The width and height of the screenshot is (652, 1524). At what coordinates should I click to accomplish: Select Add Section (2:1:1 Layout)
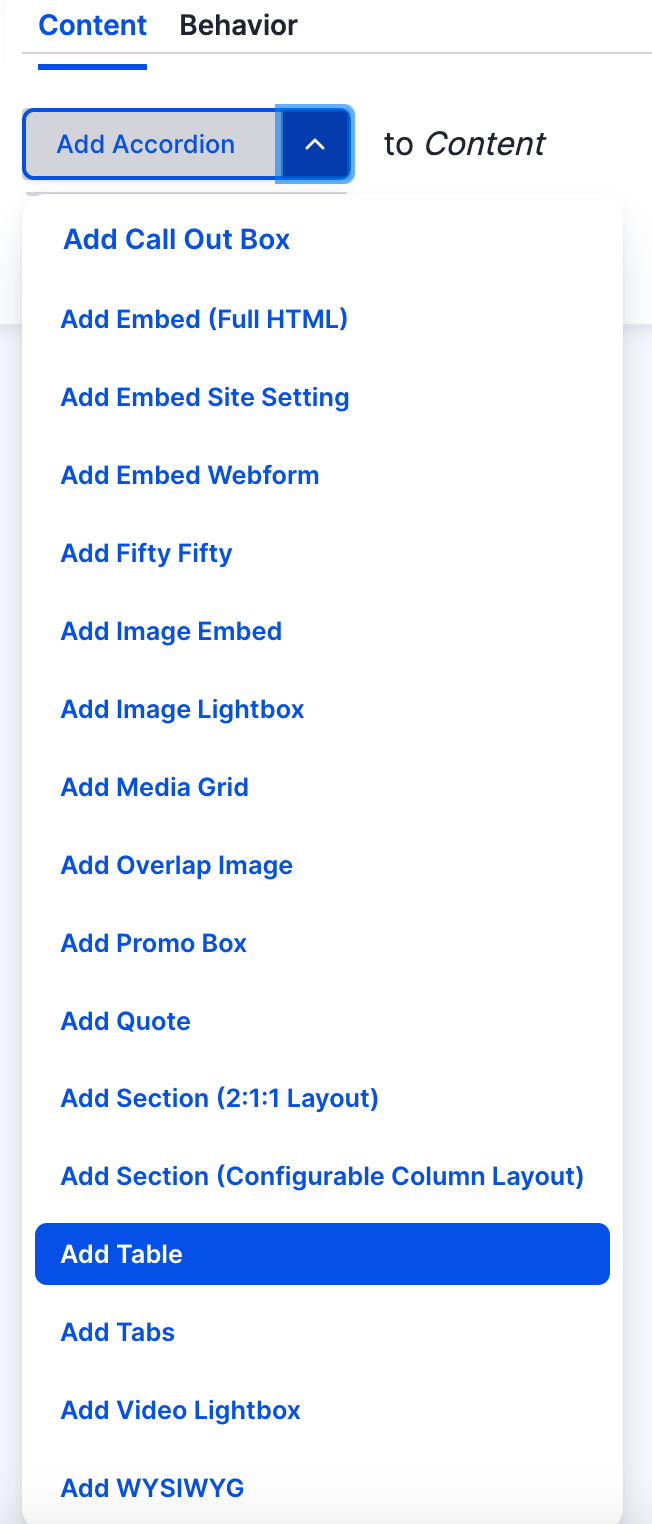pos(219,1099)
